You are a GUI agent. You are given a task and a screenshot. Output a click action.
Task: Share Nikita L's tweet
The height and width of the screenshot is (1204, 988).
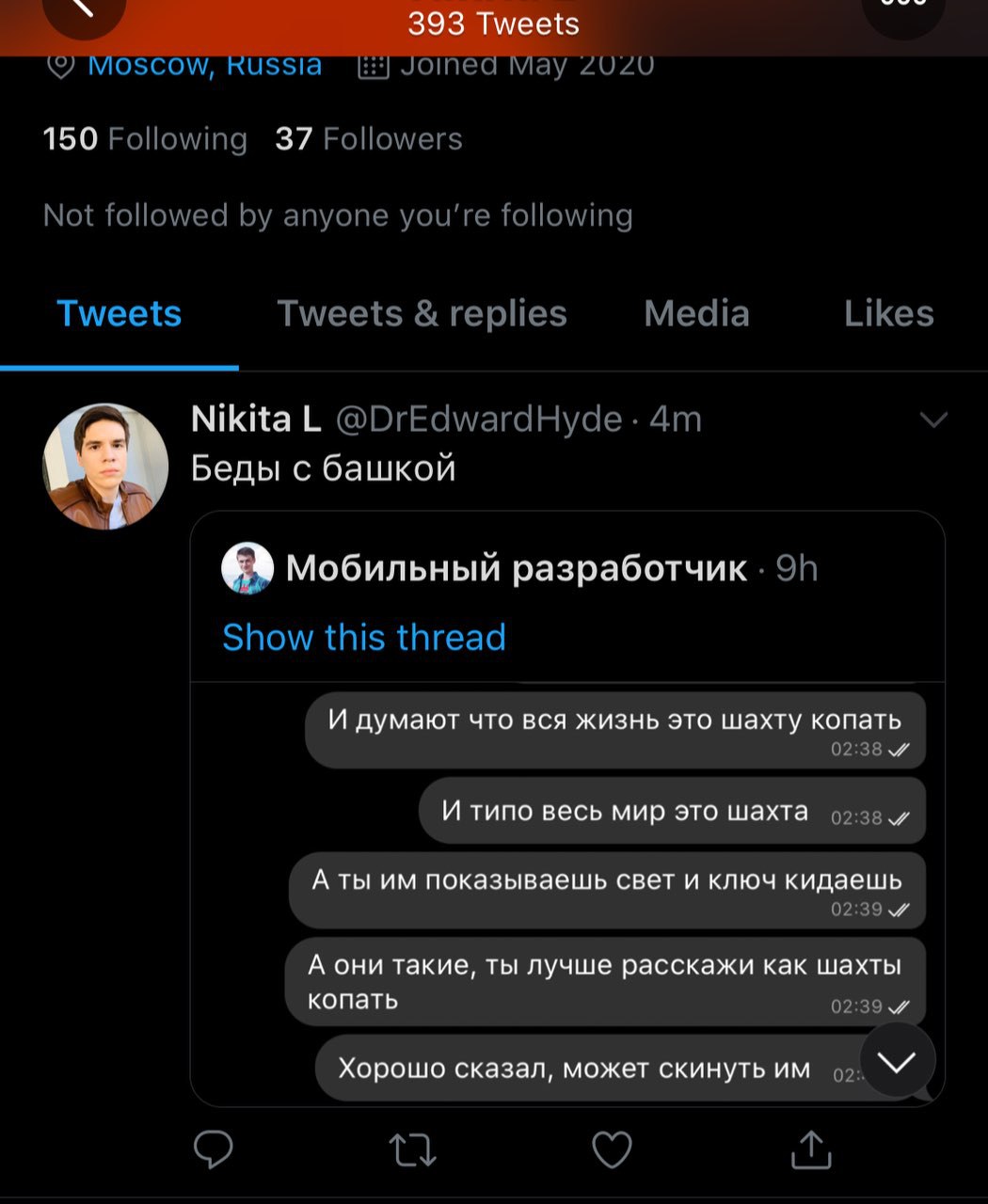(x=810, y=1149)
